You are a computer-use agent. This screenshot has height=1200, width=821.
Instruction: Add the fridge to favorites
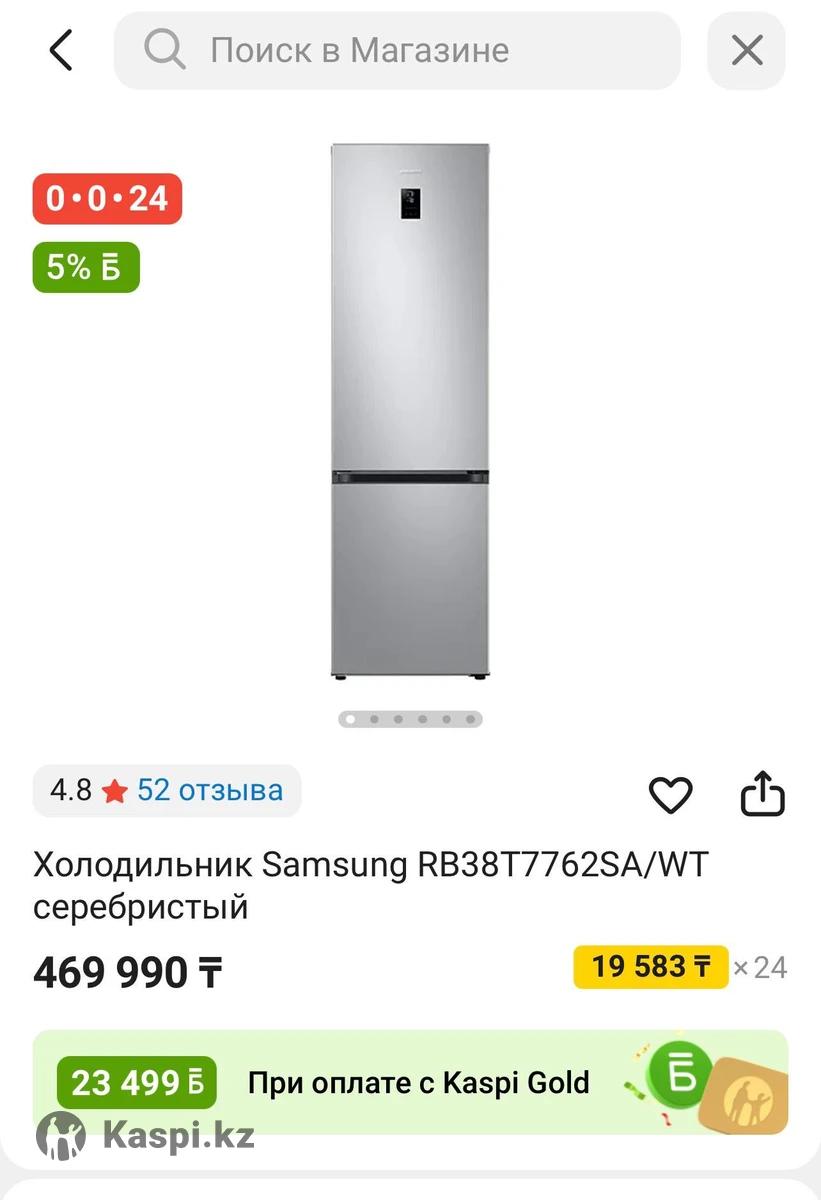(670, 795)
